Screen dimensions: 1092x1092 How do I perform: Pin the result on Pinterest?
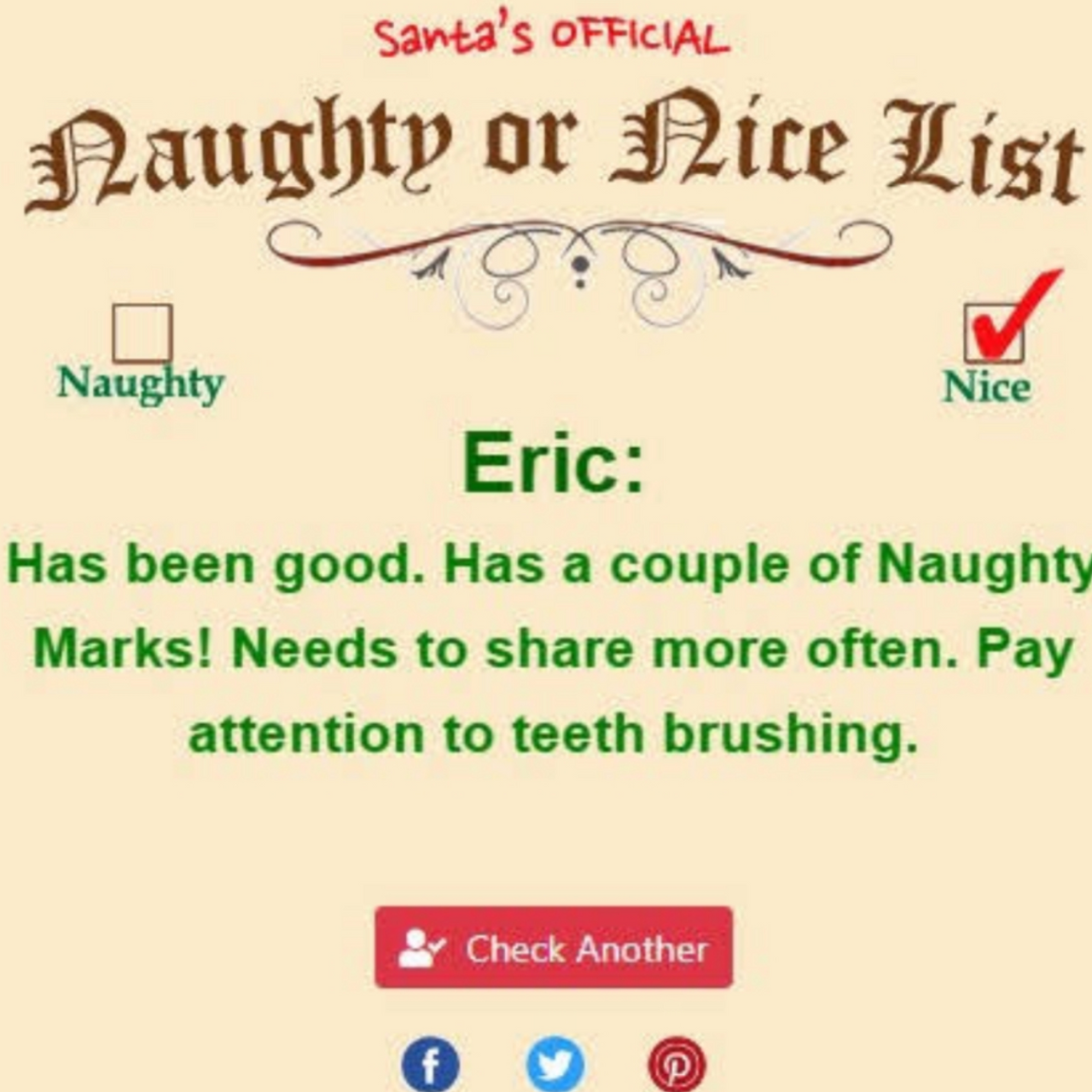[x=677, y=1065]
